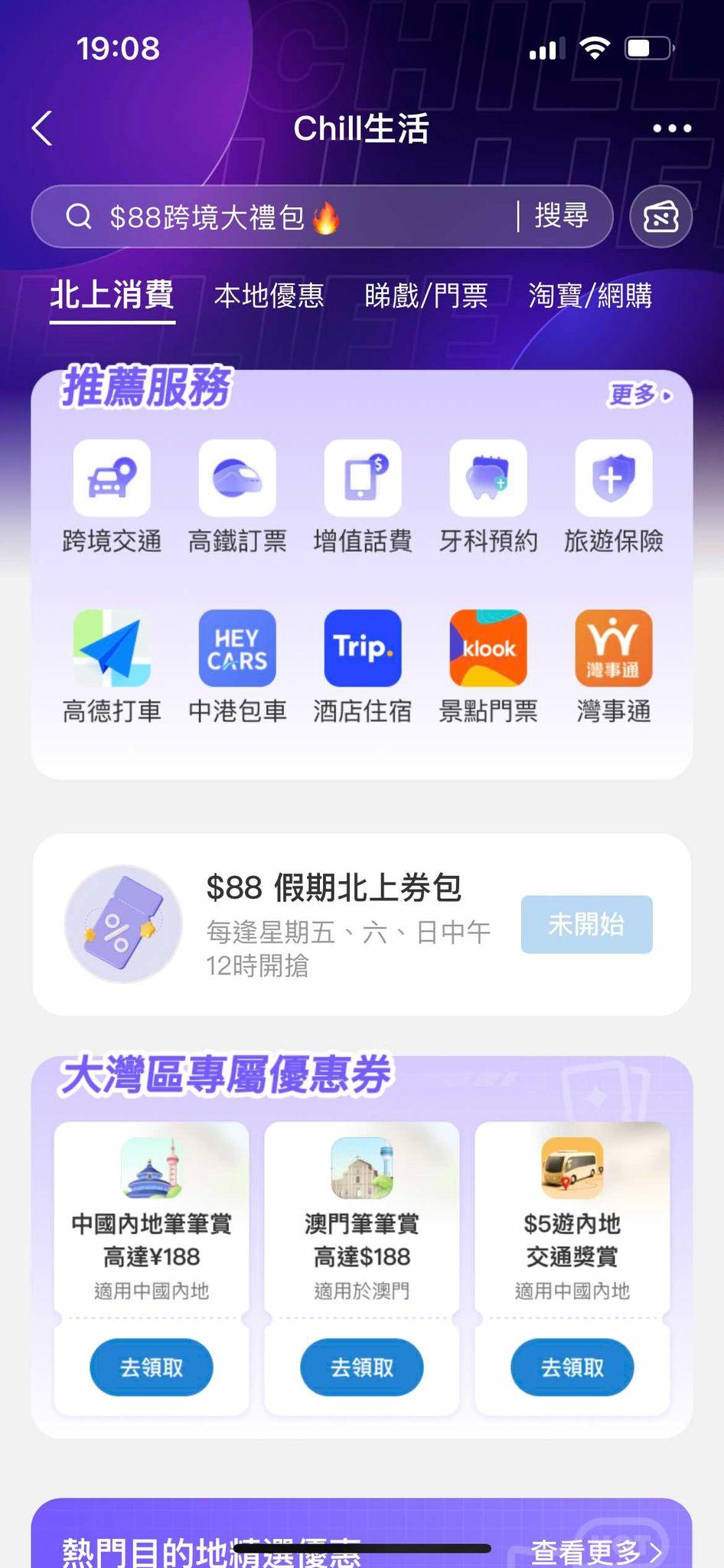Viewport: 724px width, 1568px height.
Task: Claim the 澳門筆筆賞 coupon with 去領取
Action: click(x=362, y=1367)
